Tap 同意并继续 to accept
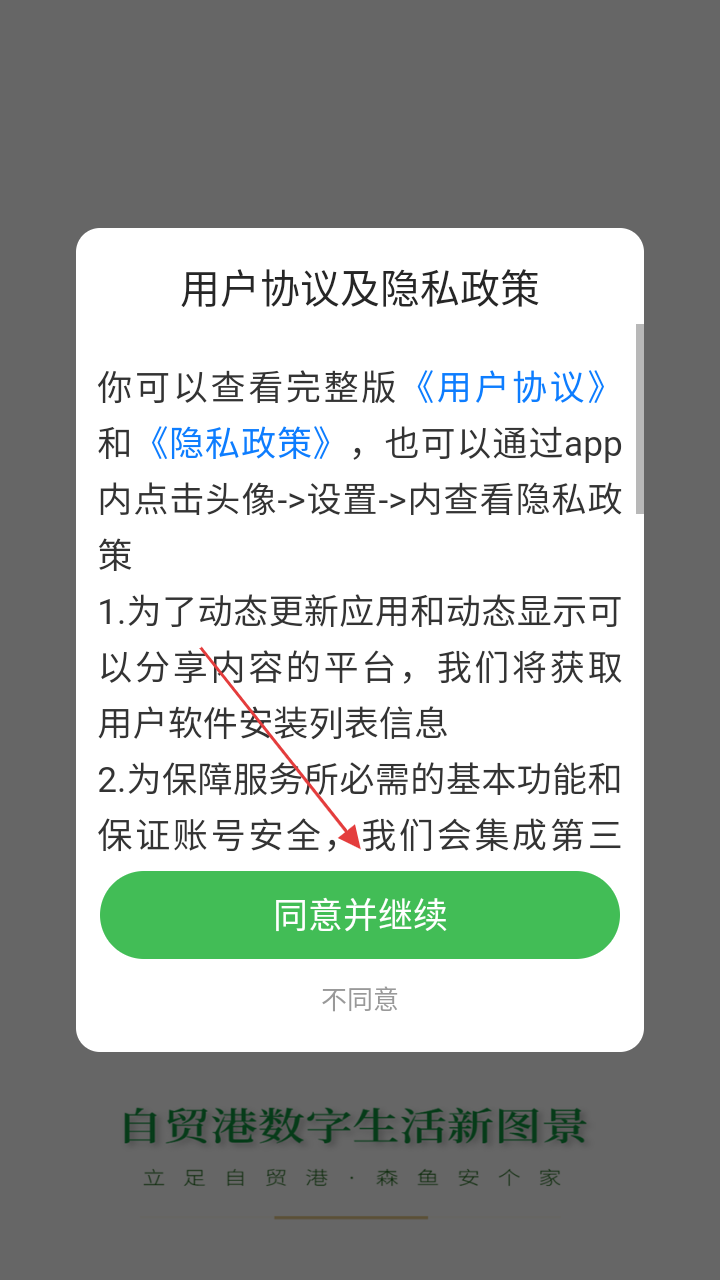The image size is (720, 1280). pos(360,915)
